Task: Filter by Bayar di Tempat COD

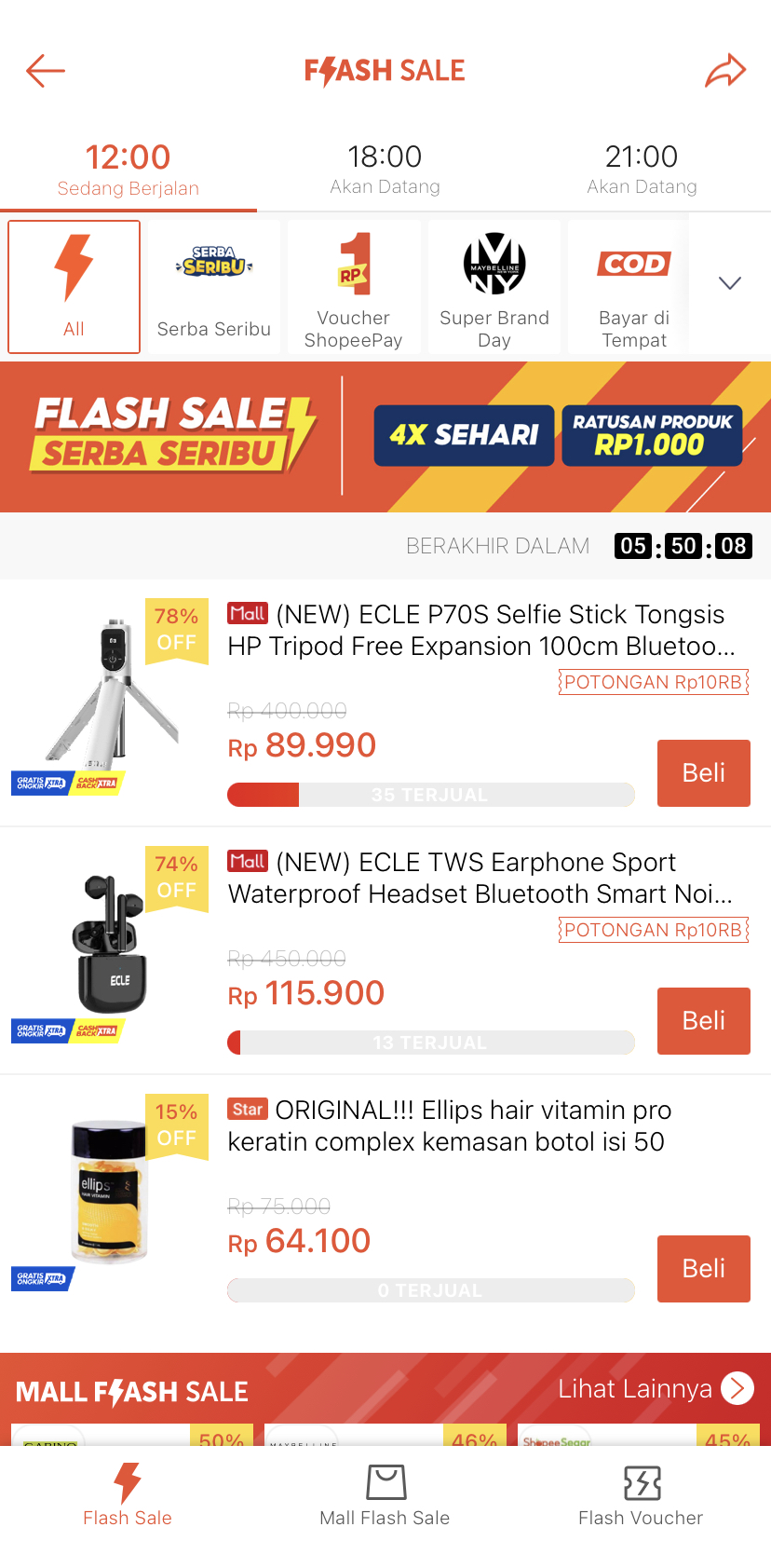Action: pos(634,287)
